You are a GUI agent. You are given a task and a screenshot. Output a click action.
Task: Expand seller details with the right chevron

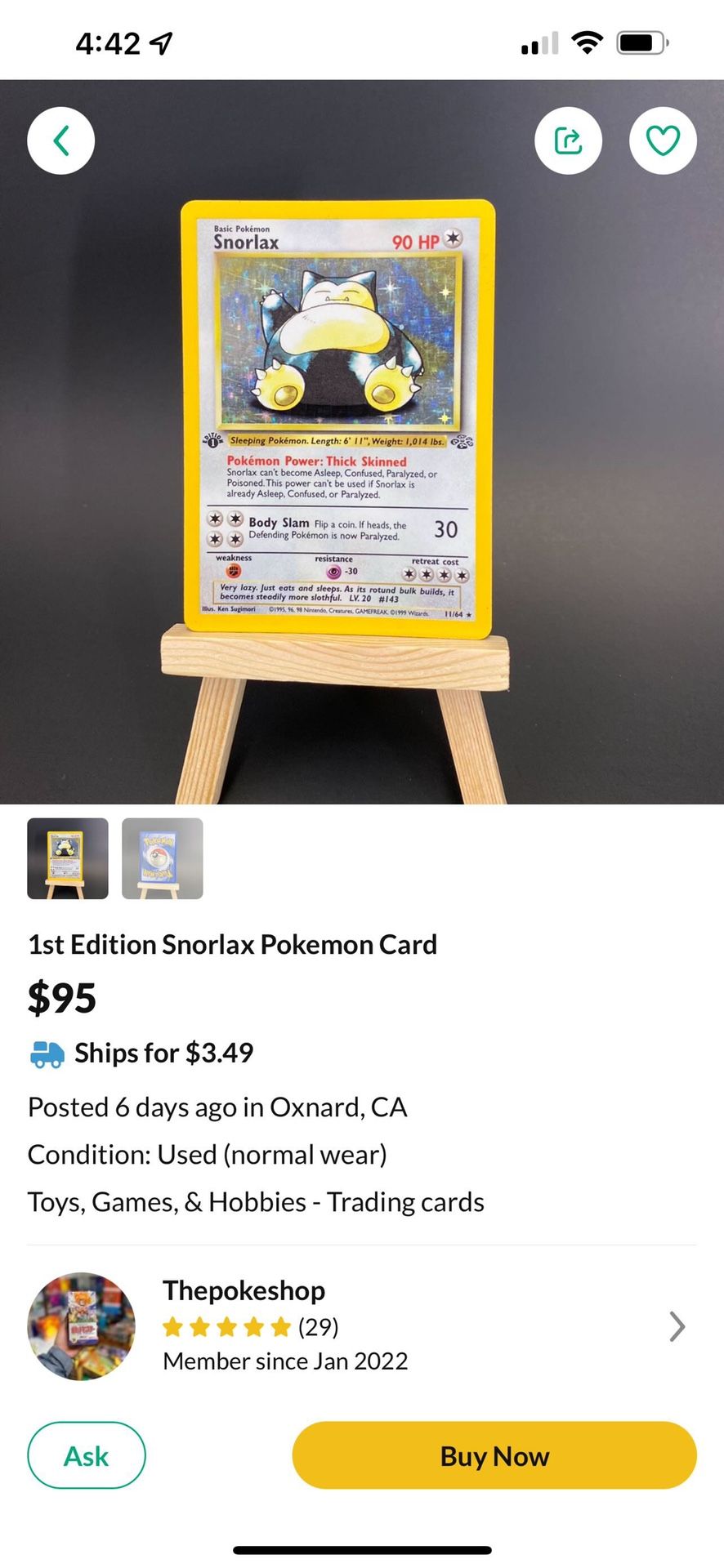(x=677, y=1326)
